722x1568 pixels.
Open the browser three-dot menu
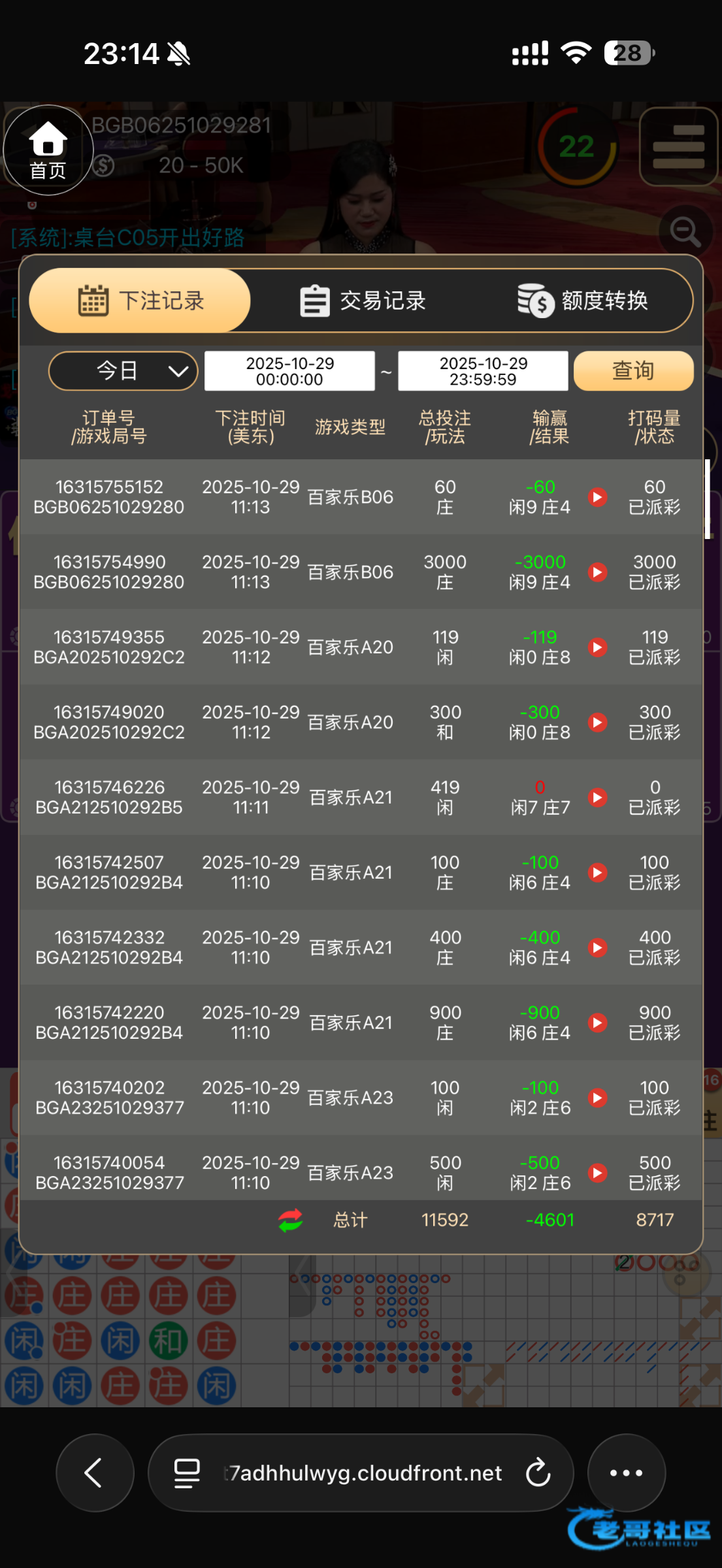pos(626,1473)
